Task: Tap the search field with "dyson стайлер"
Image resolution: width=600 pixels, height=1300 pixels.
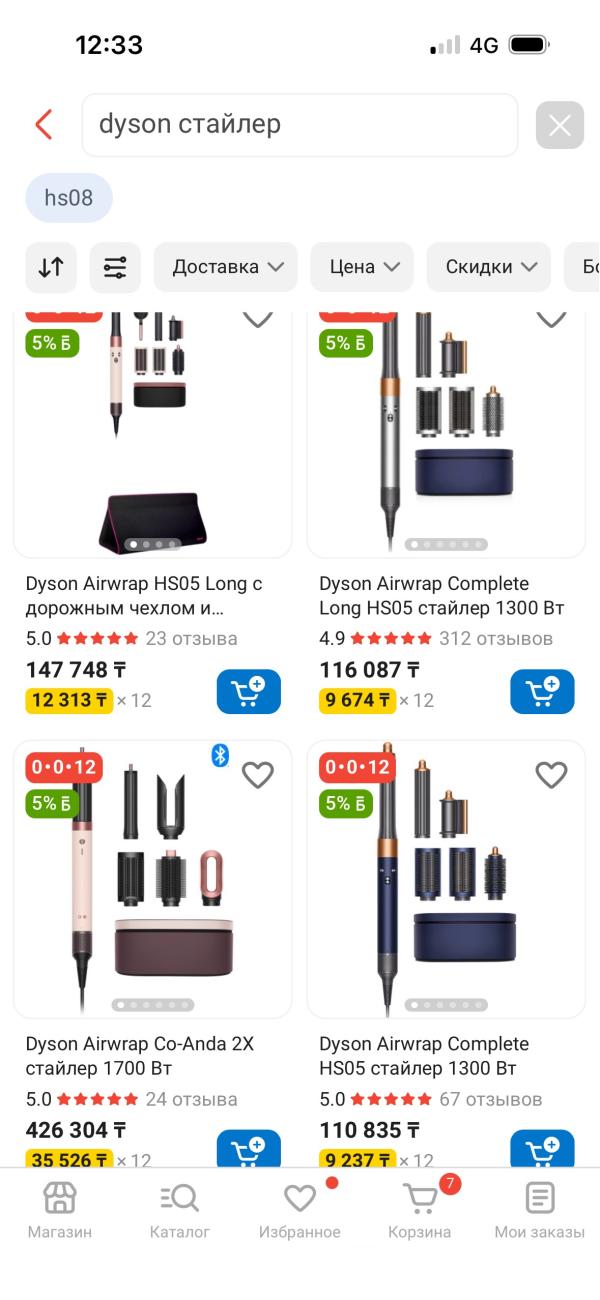Action: pyautogui.click(x=299, y=125)
